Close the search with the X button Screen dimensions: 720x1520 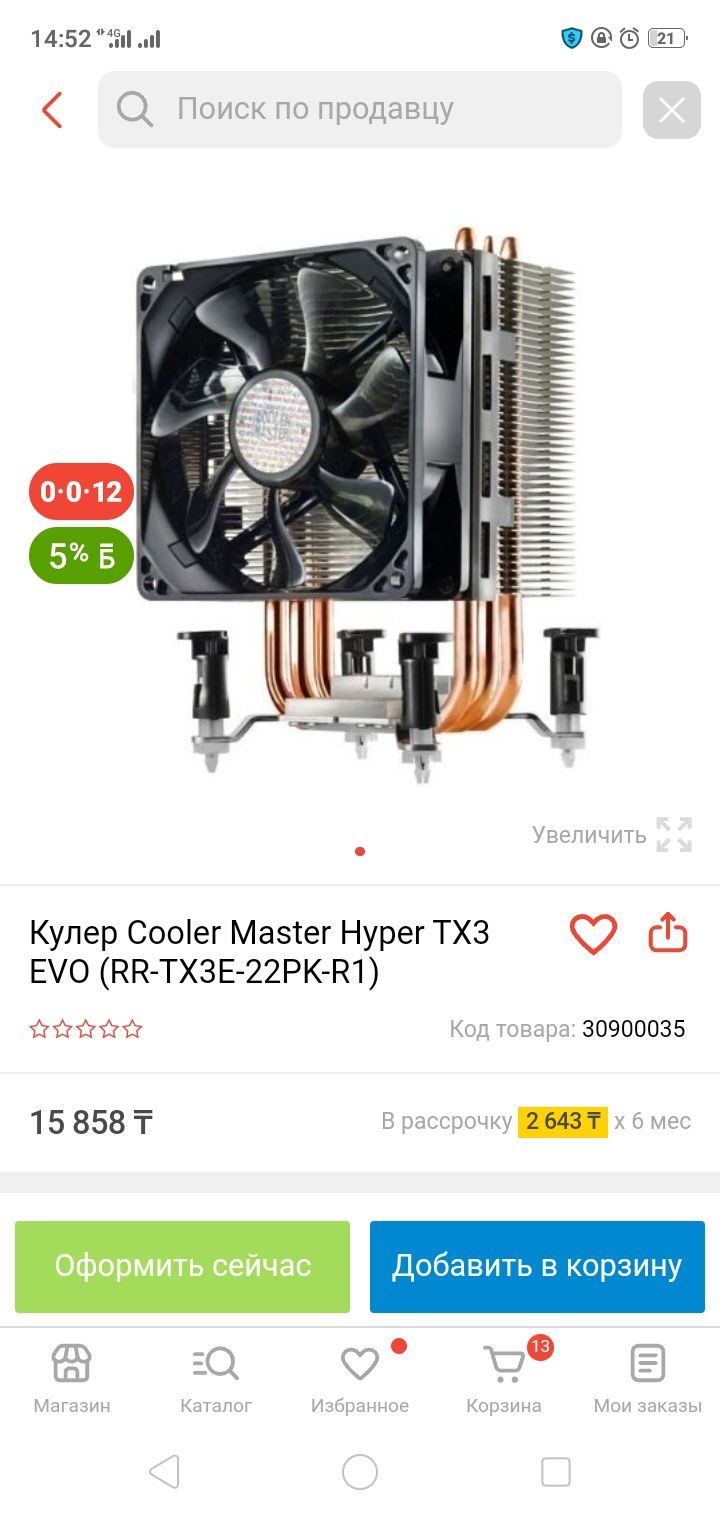pos(671,110)
